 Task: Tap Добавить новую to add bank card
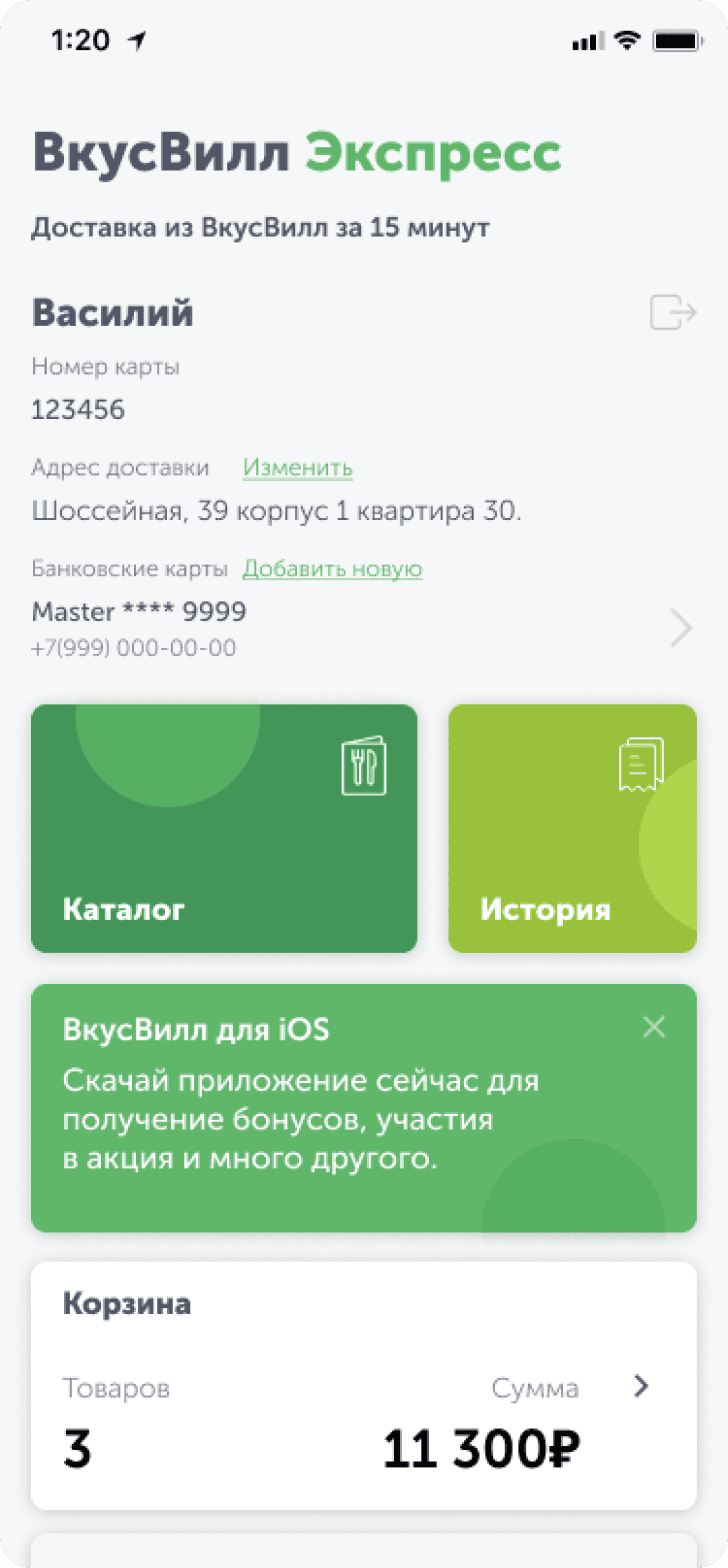(x=332, y=569)
